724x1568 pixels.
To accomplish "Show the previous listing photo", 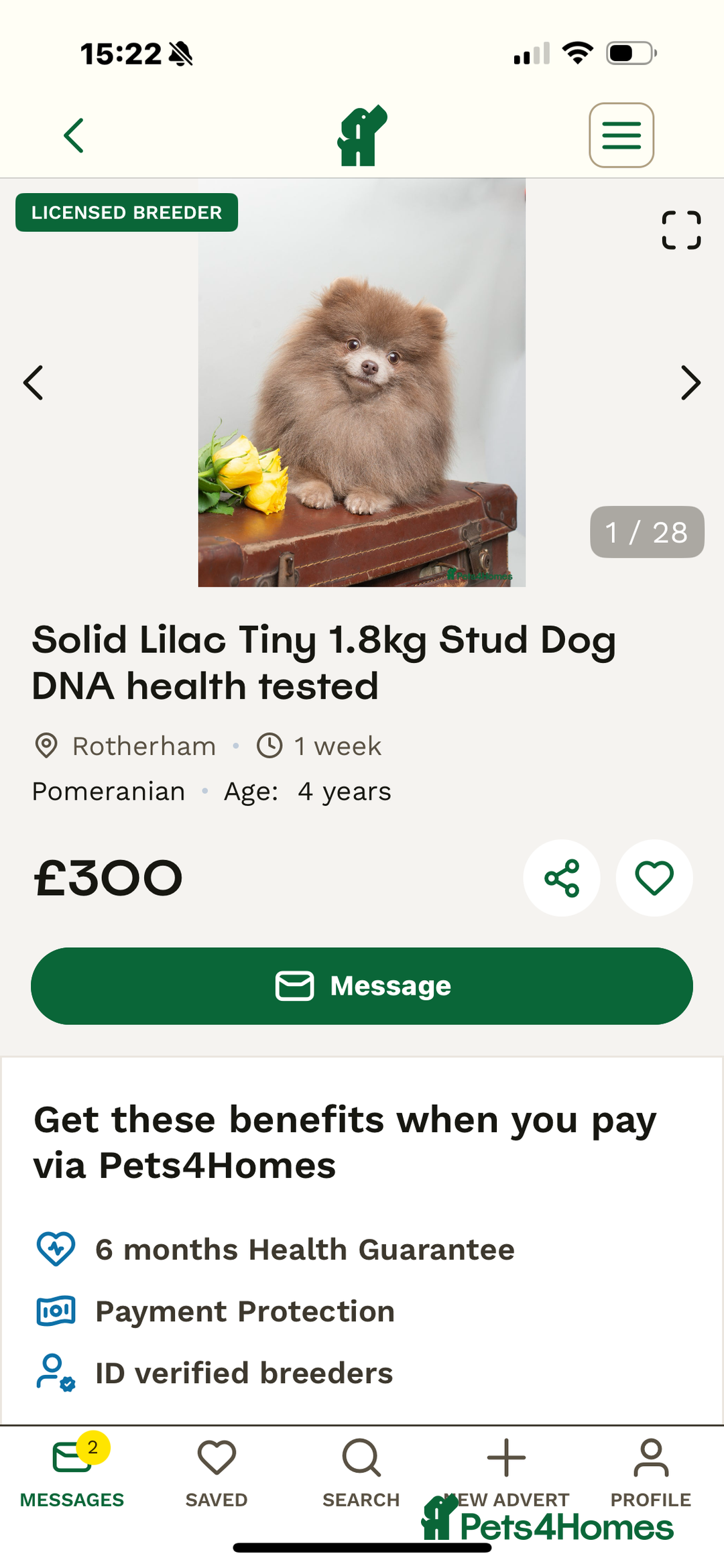I will pos(34,383).
